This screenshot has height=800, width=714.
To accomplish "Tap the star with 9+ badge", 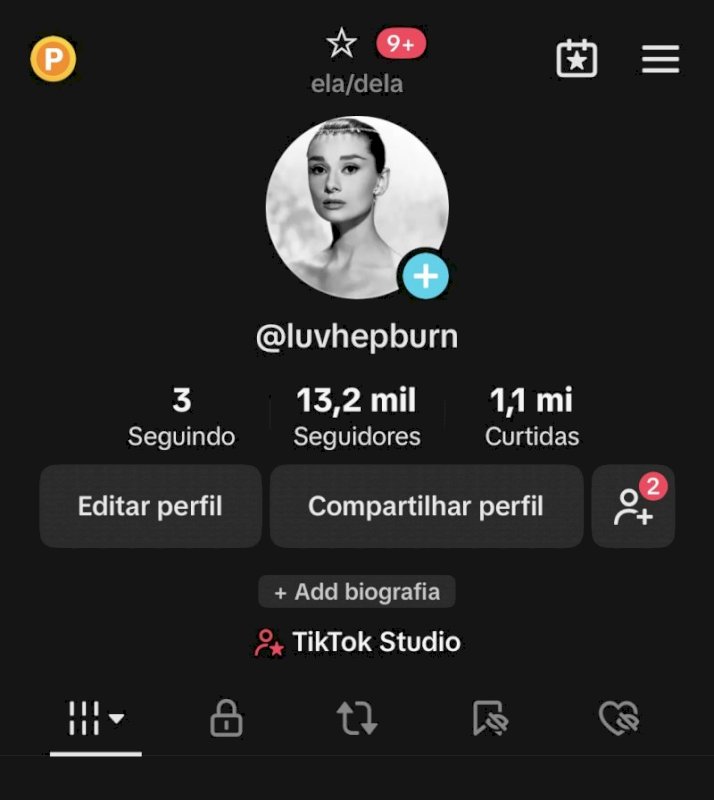I will pos(342,43).
